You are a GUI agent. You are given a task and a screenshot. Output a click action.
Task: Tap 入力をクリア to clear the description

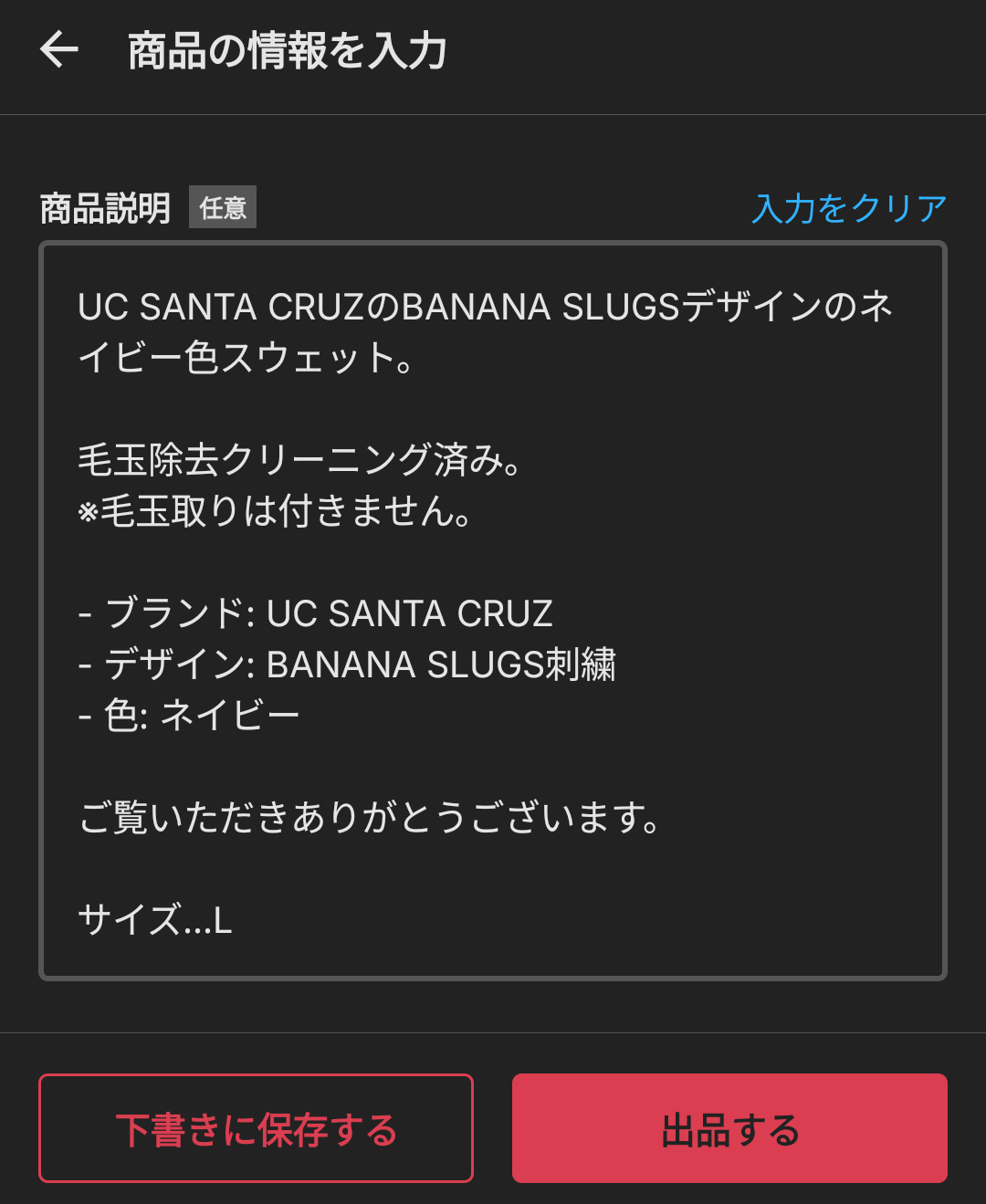pos(848,208)
